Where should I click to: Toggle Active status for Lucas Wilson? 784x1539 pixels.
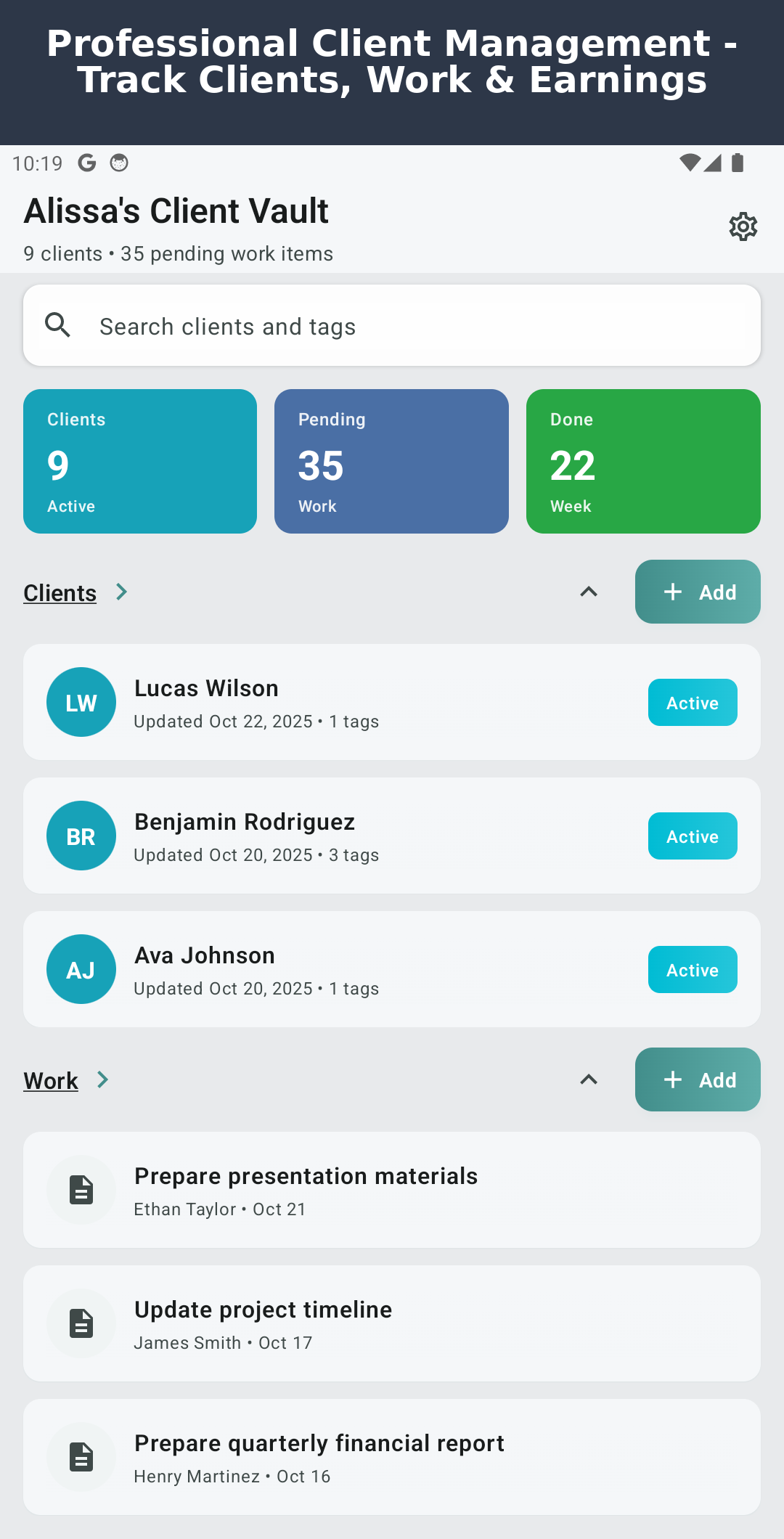tap(692, 702)
